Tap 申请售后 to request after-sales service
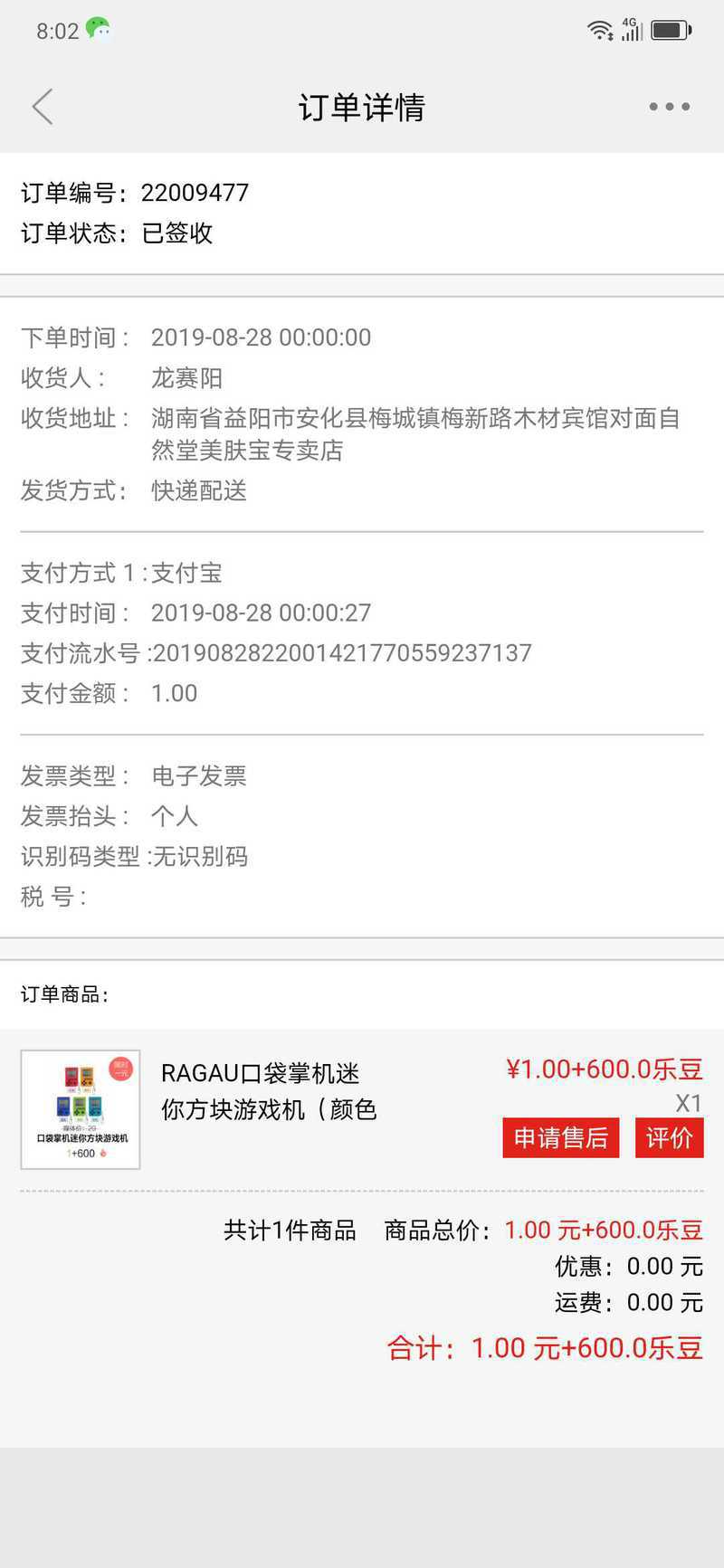Screen dimensions: 724x1568 (x=561, y=1137)
